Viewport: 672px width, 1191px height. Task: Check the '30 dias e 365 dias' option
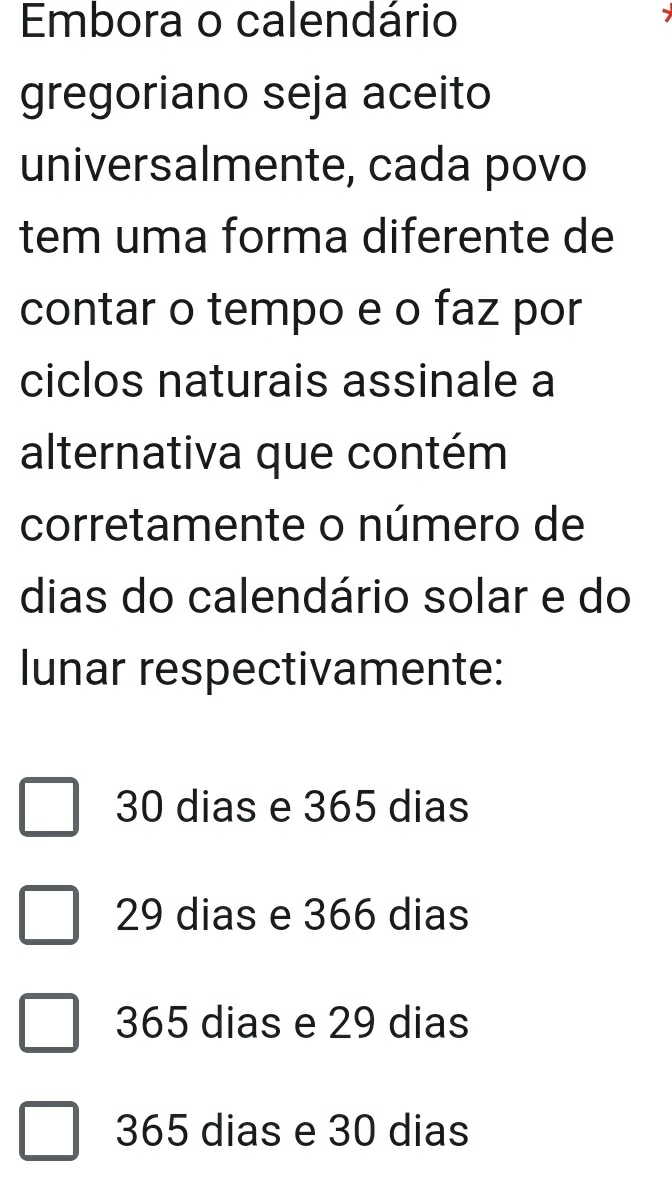click(x=49, y=806)
